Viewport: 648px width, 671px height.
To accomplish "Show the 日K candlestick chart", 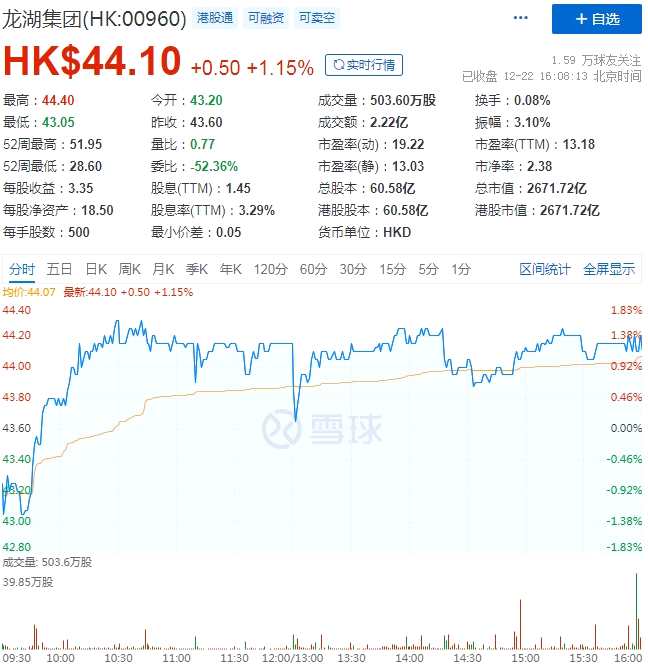I will (x=96, y=269).
